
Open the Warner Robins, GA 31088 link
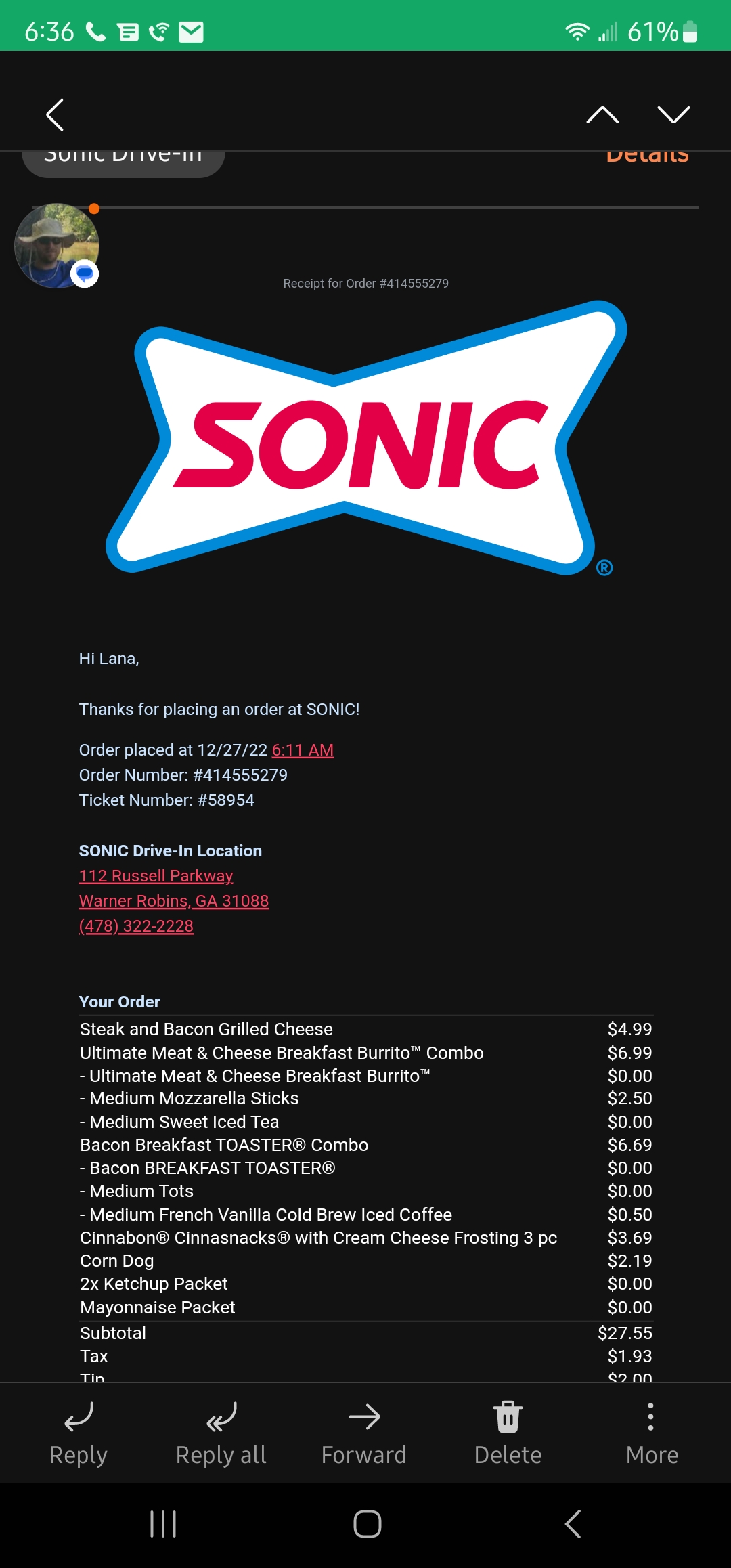click(174, 901)
